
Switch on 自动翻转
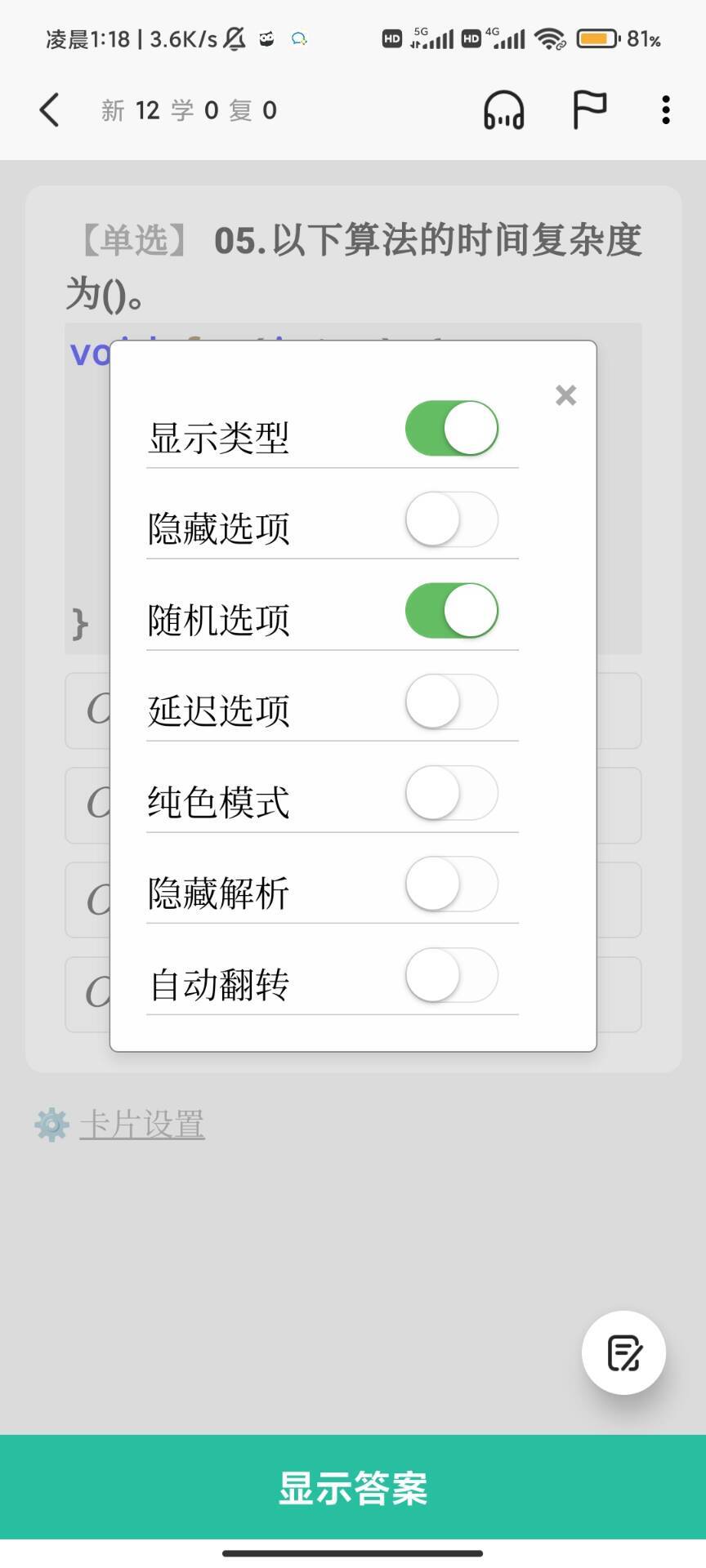[452, 975]
